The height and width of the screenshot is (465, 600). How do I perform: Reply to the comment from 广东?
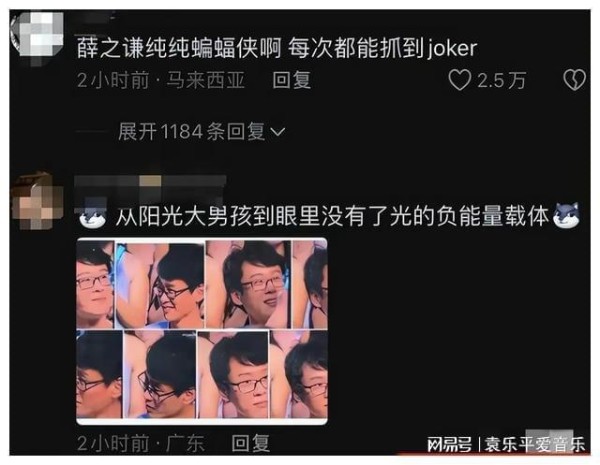[248, 441]
